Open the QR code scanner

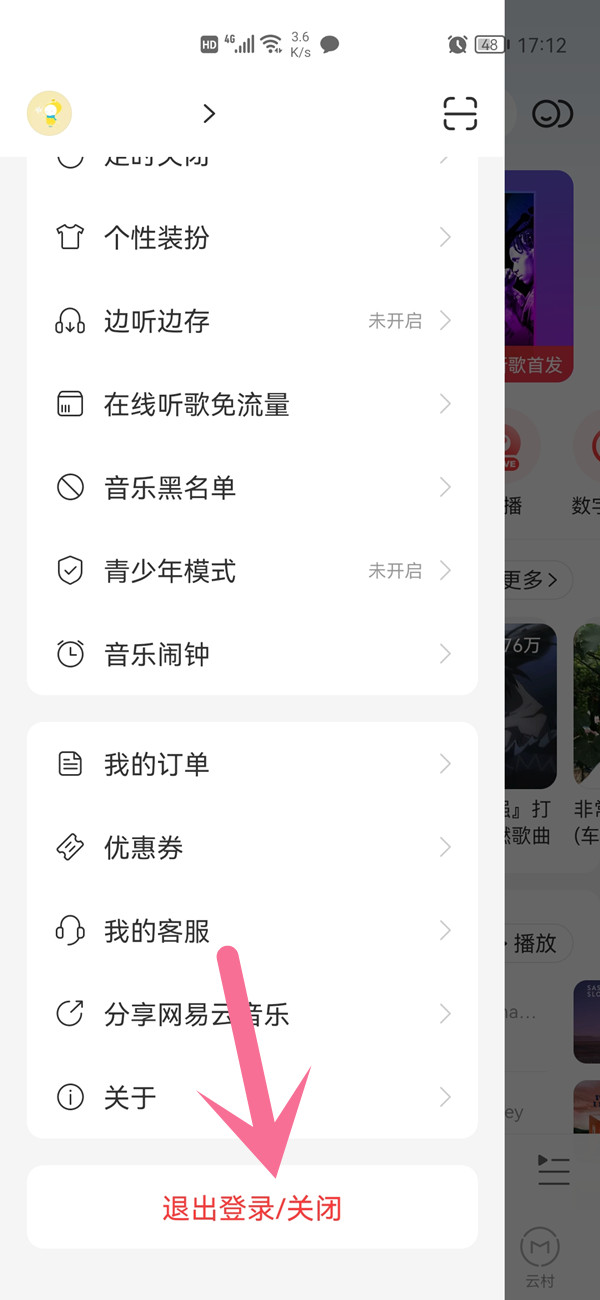tap(460, 114)
